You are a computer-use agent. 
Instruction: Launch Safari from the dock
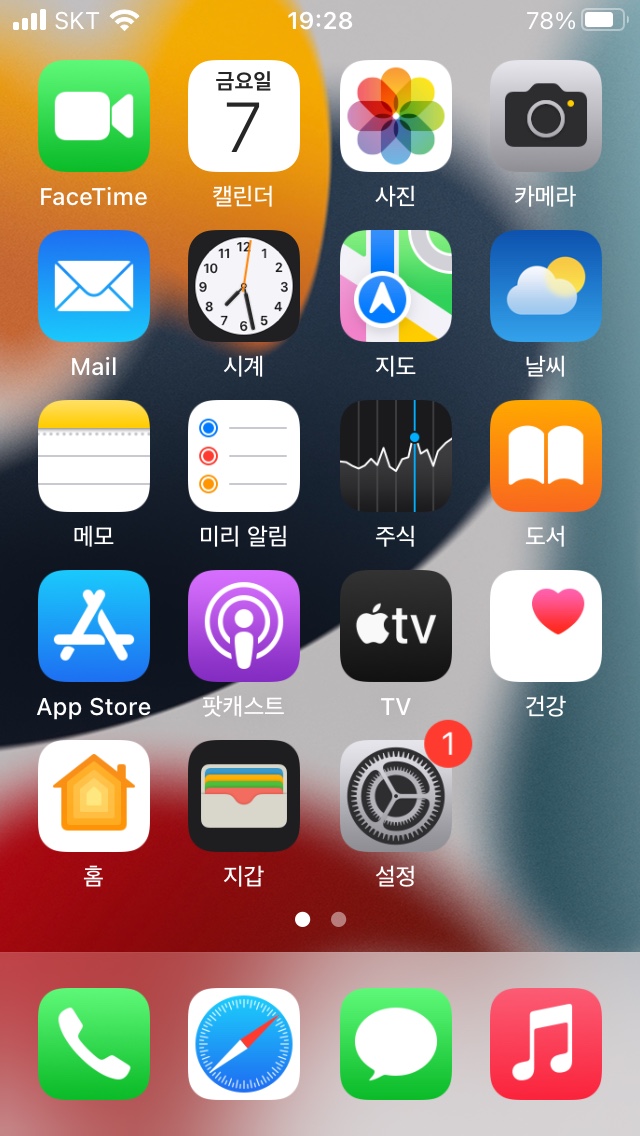pos(244,1044)
